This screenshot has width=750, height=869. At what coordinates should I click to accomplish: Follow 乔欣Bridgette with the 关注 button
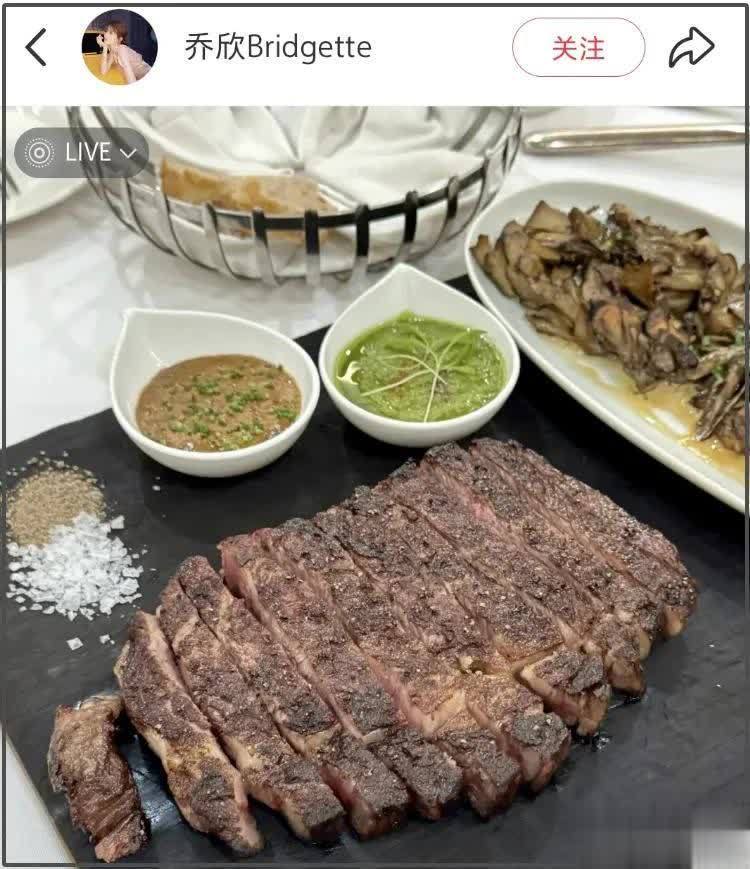point(578,47)
